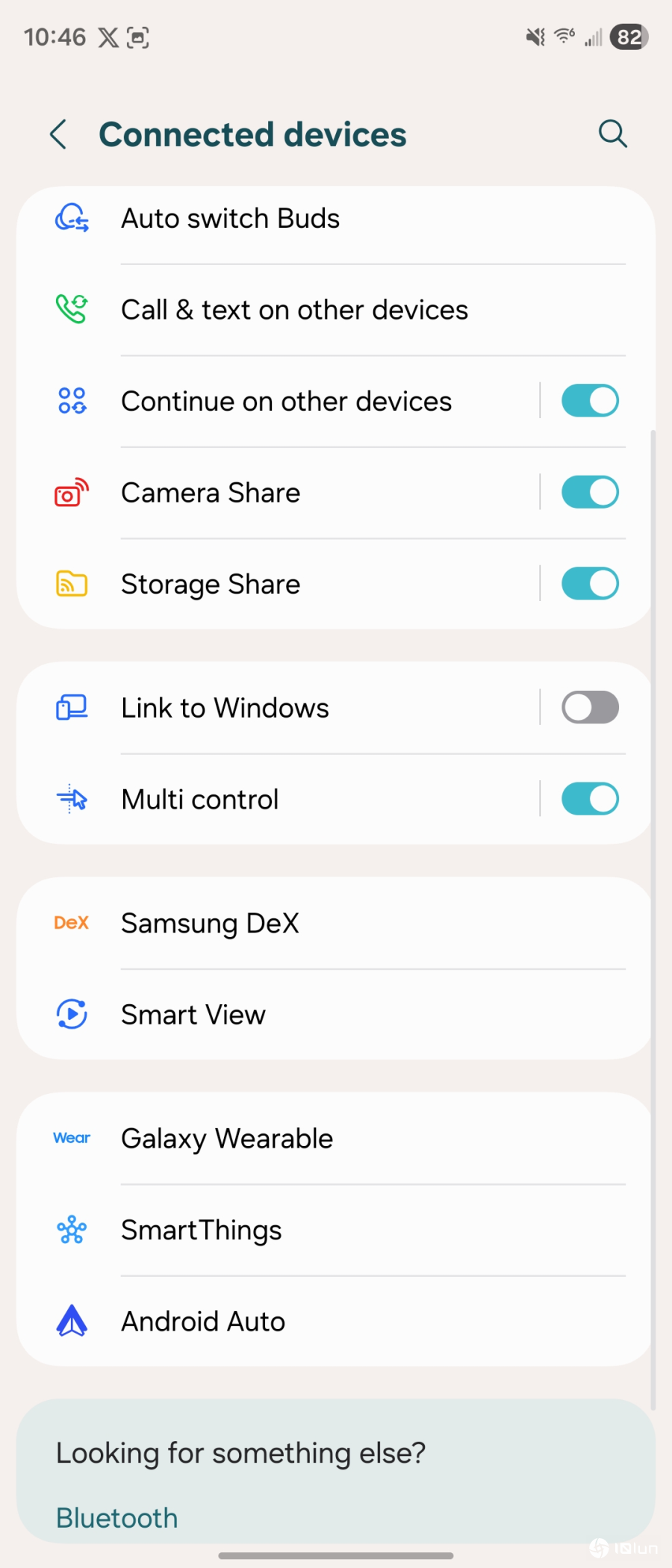Open Continue on other devices details
This screenshot has width=672, height=1568.
(x=286, y=401)
